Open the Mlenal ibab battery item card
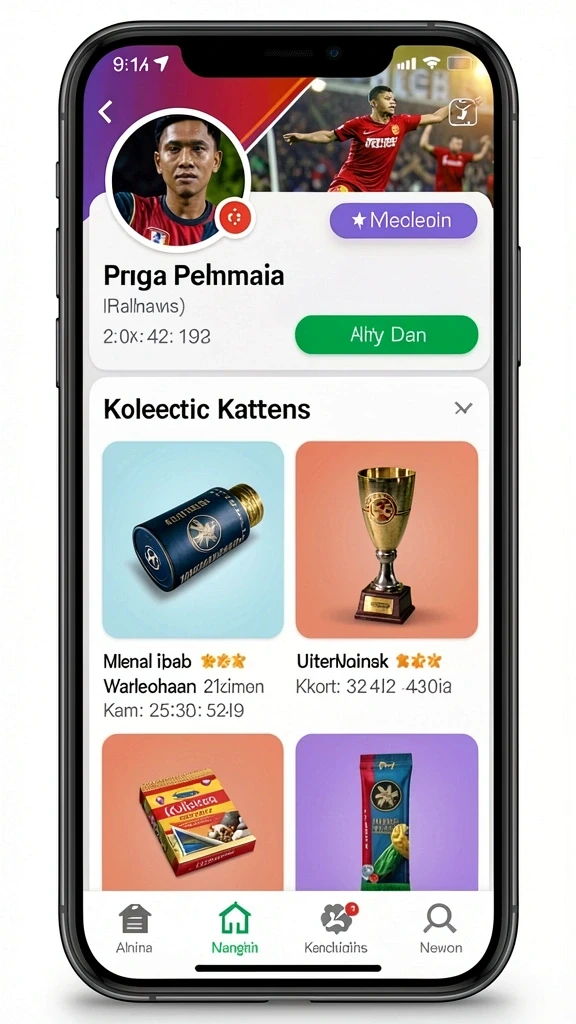This screenshot has height=1024, width=576. pos(193,539)
